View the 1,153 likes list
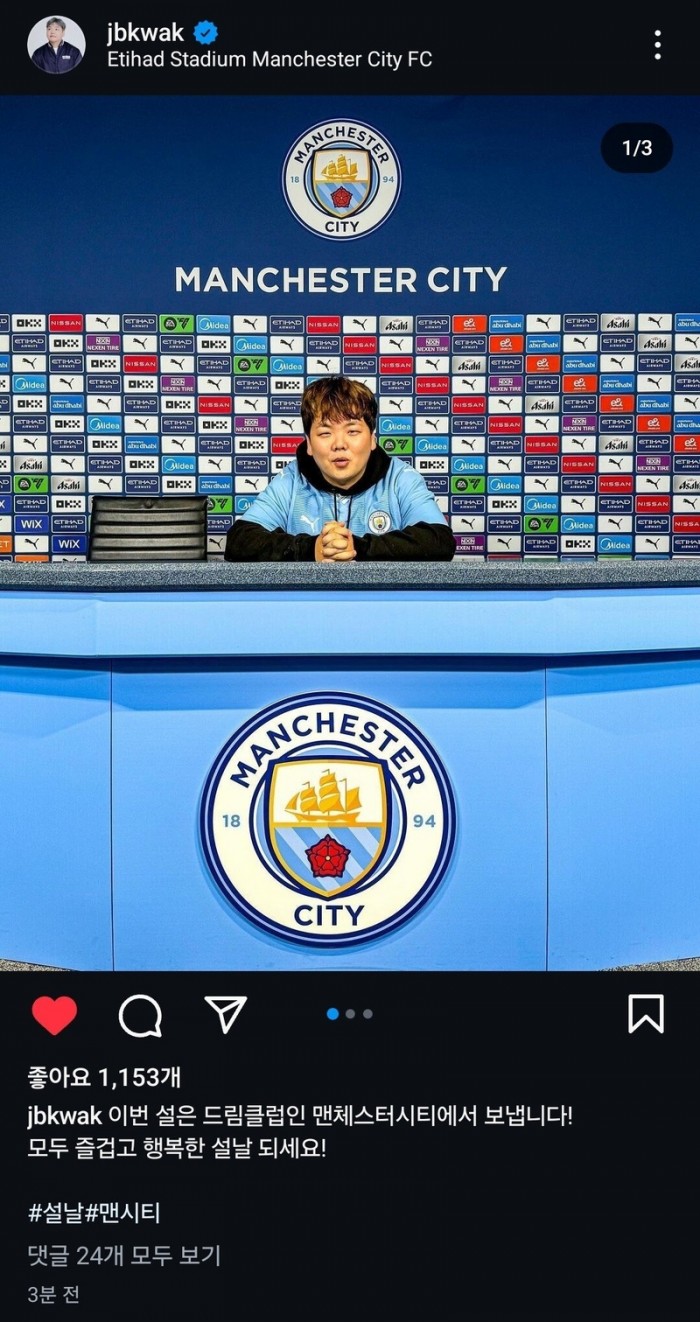Image resolution: width=700 pixels, height=1322 pixels. 104,1077
